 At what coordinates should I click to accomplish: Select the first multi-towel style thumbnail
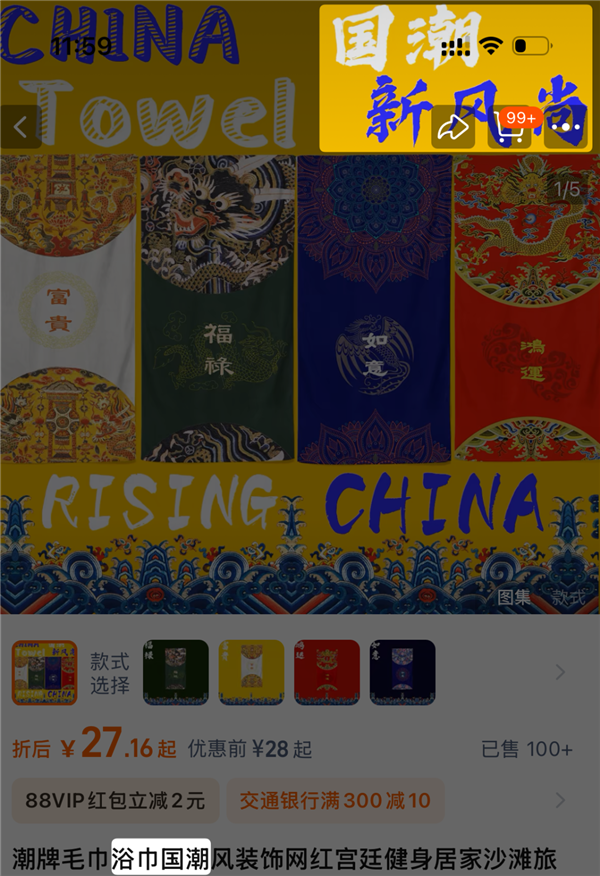tap(44, 672)
